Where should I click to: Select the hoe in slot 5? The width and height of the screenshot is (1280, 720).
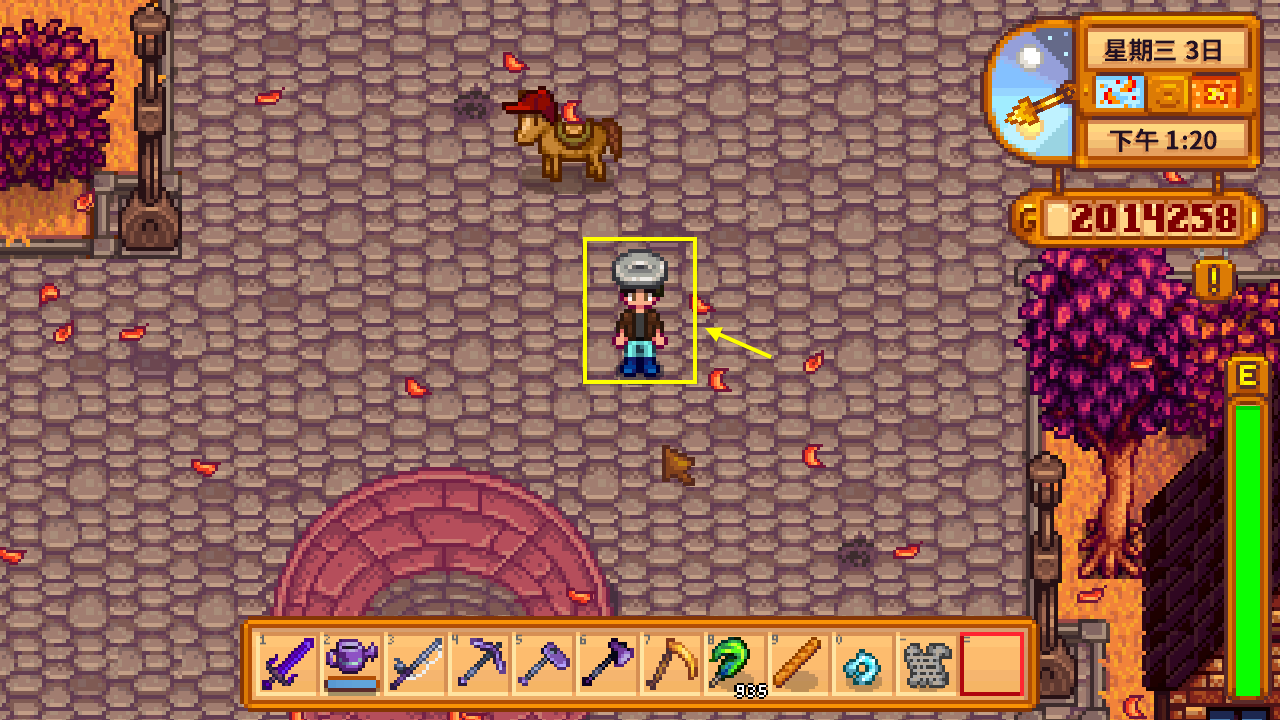[544, 664]
